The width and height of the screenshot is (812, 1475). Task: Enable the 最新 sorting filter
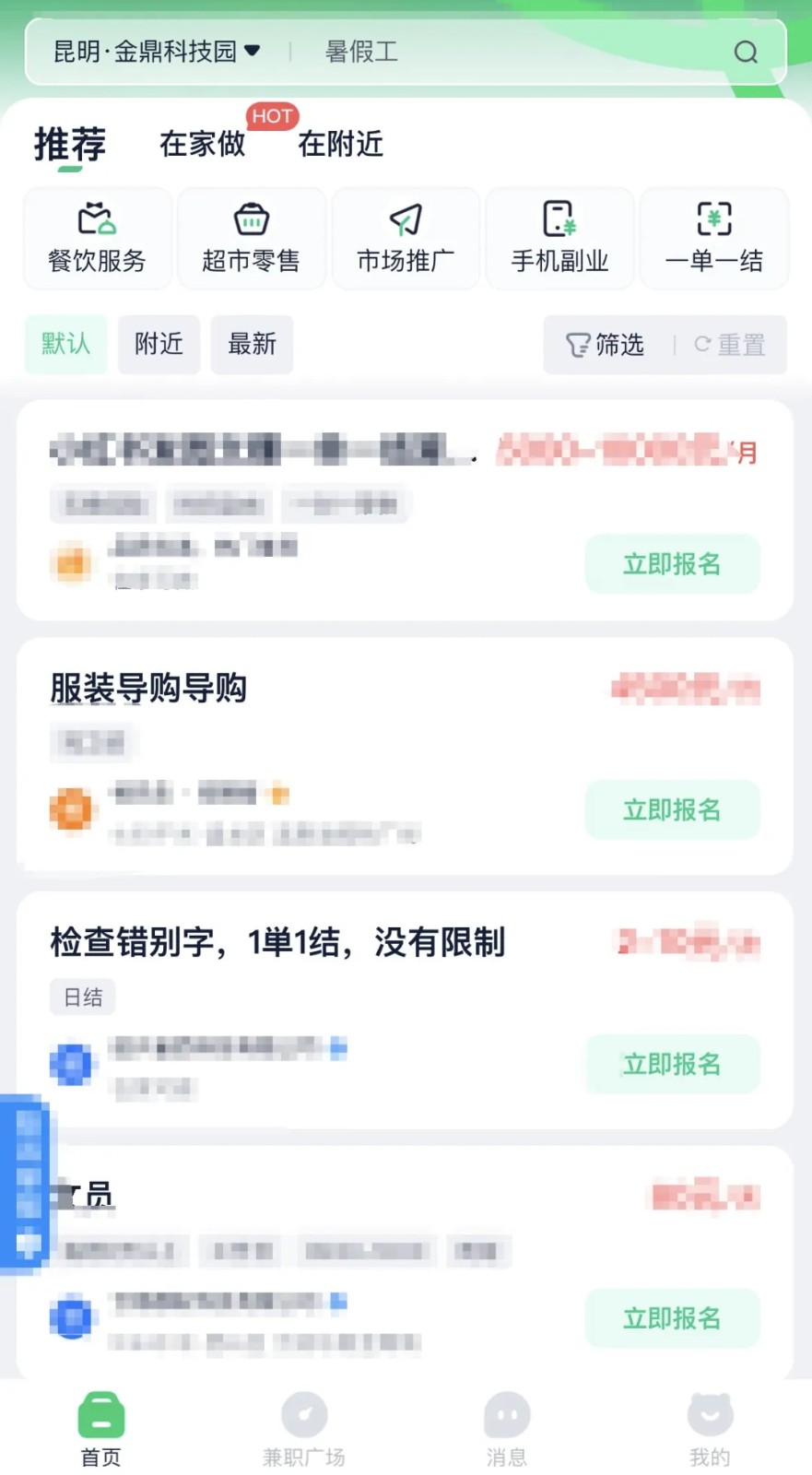coord(251,345)
